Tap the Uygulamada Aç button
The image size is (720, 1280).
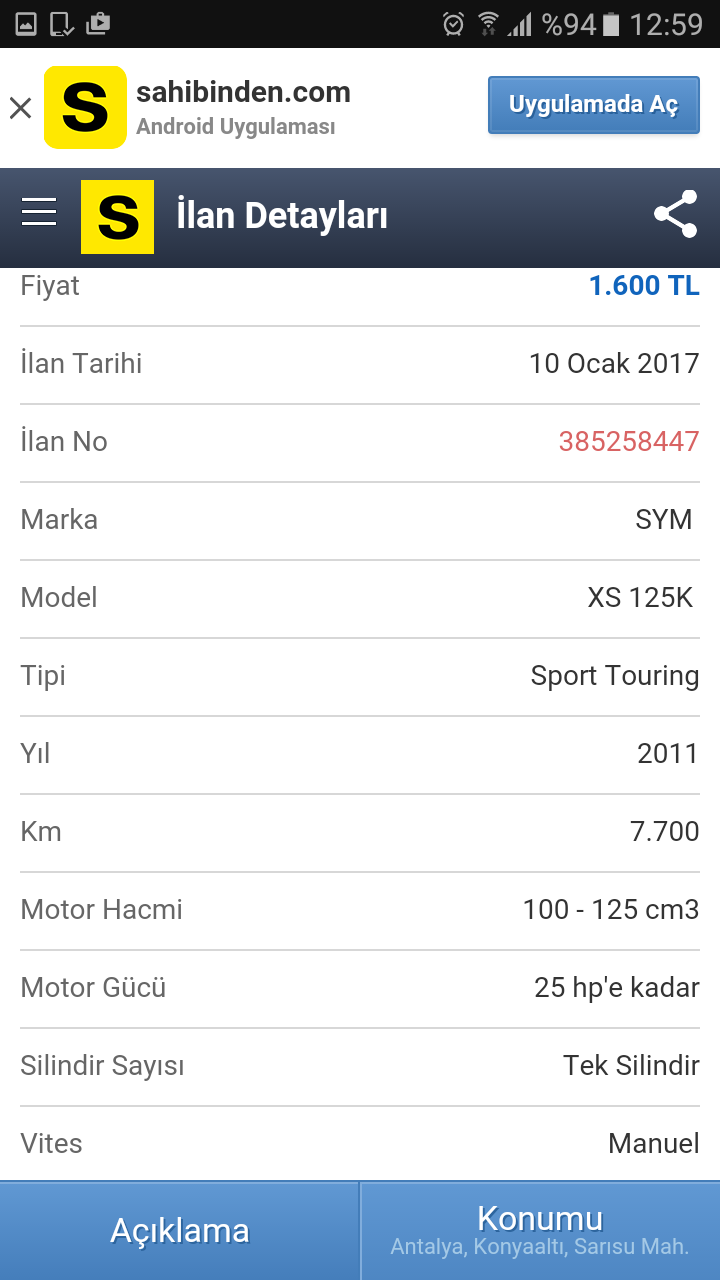tap(594, 105)
